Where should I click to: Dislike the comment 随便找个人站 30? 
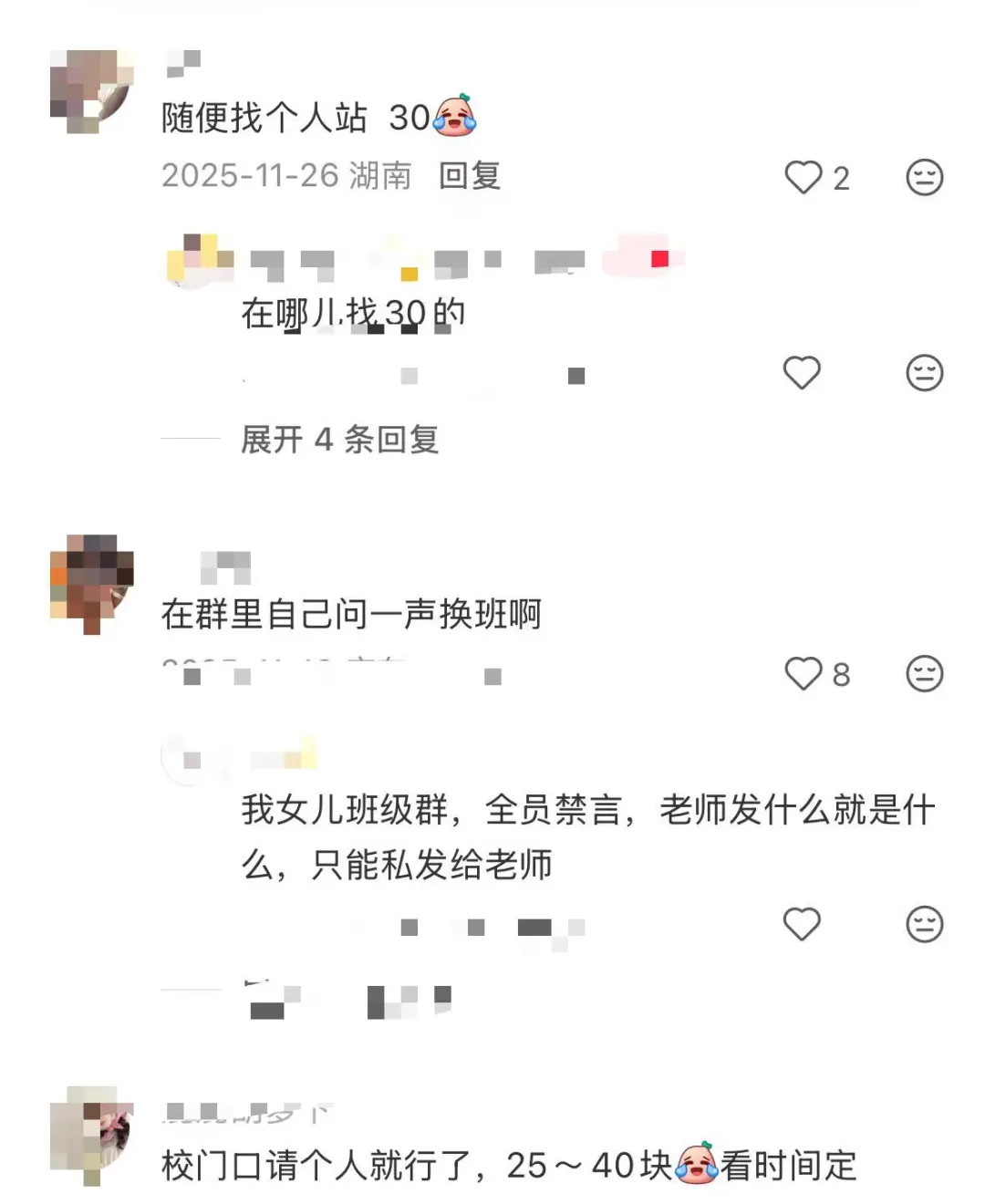924,177
